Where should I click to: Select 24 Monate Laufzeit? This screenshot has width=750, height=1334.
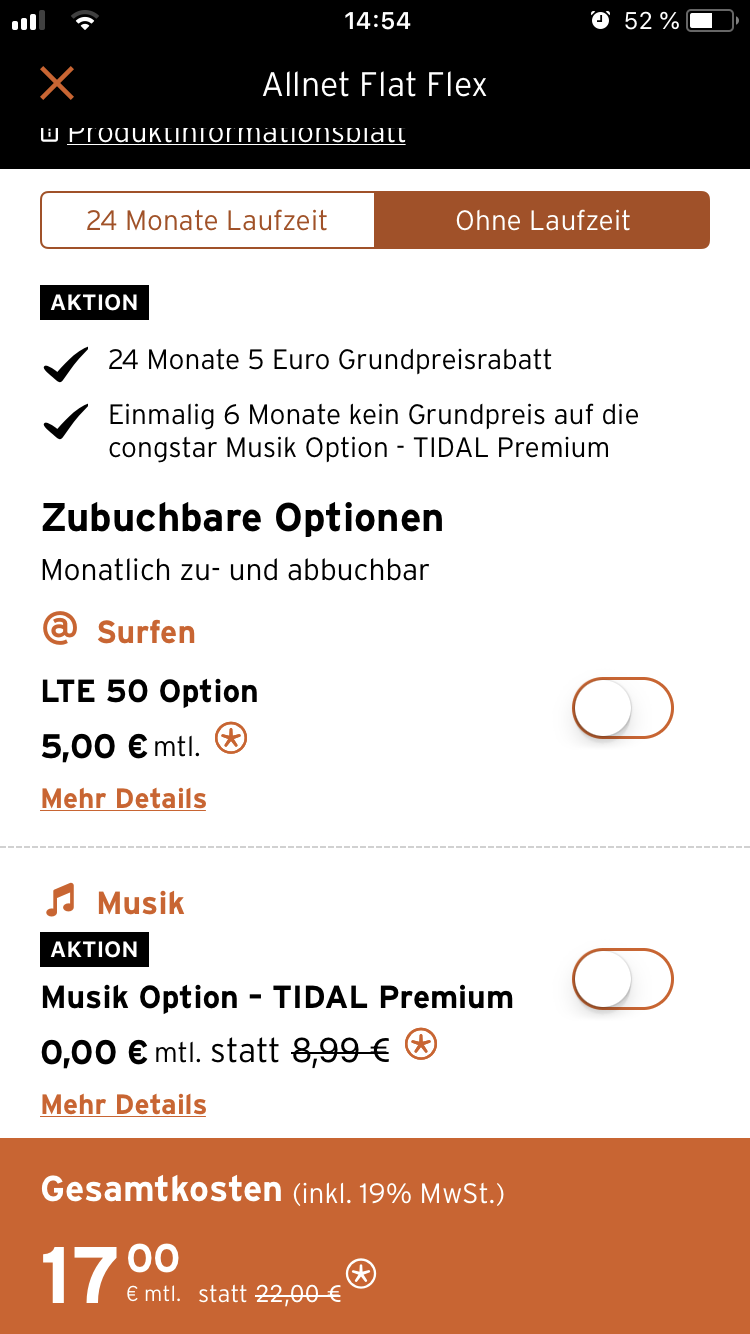point(207,220)
